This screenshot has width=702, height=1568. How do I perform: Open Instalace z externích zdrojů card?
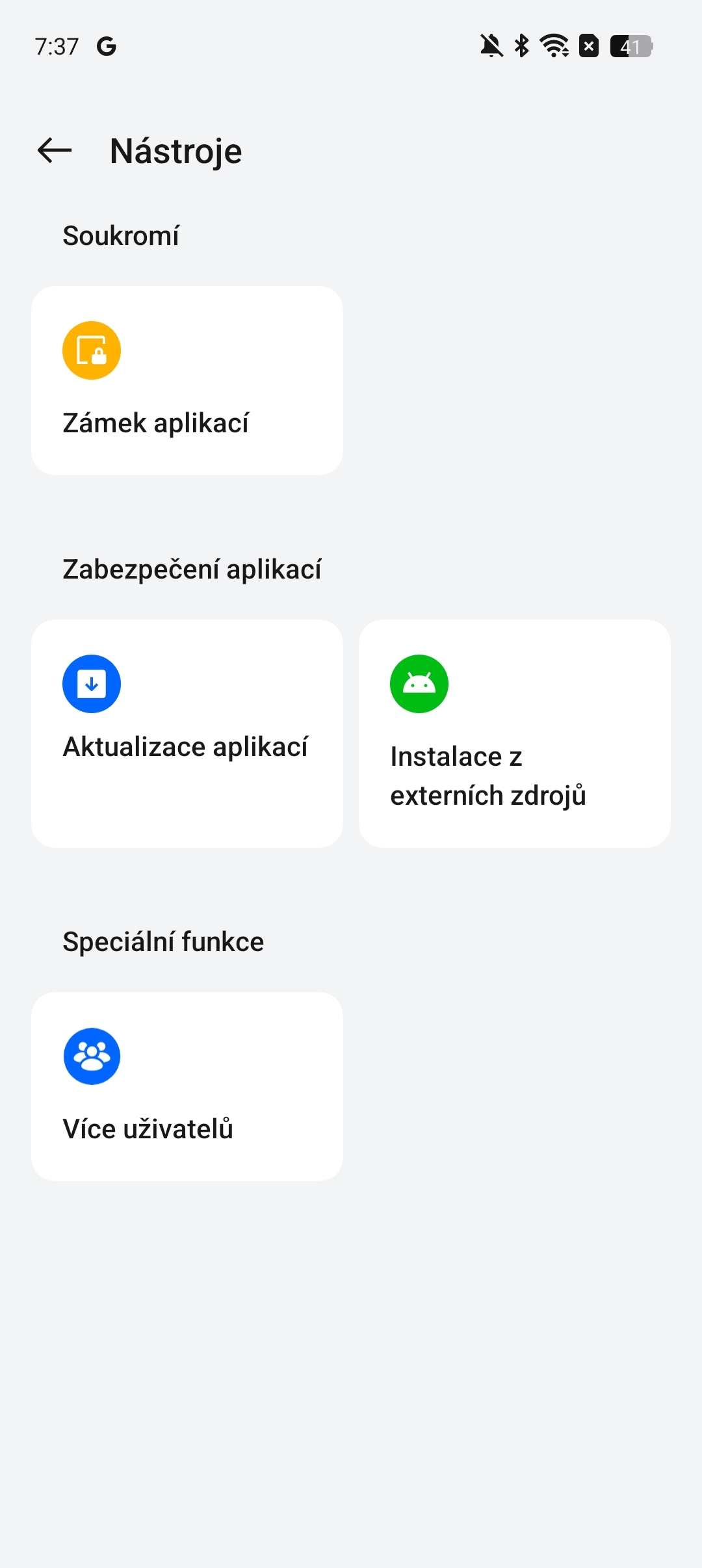click(x=514, y=733)
